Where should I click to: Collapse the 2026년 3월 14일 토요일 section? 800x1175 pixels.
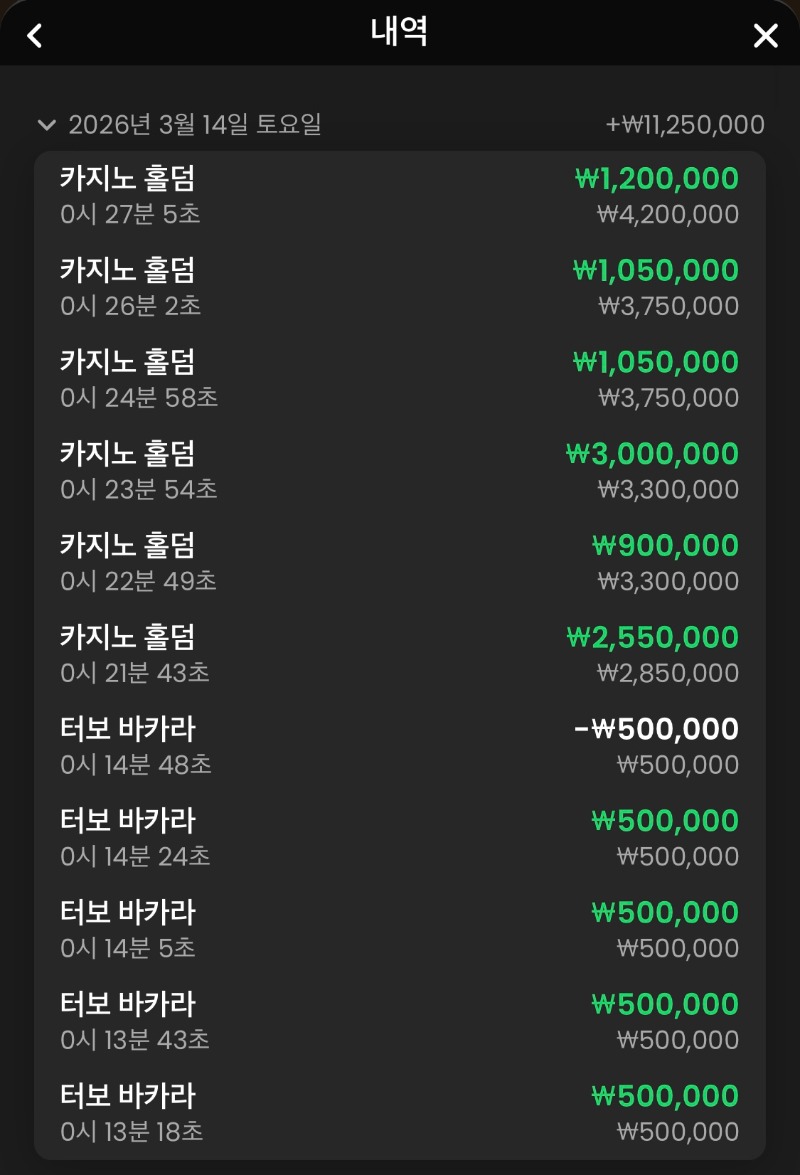(46, 125)
